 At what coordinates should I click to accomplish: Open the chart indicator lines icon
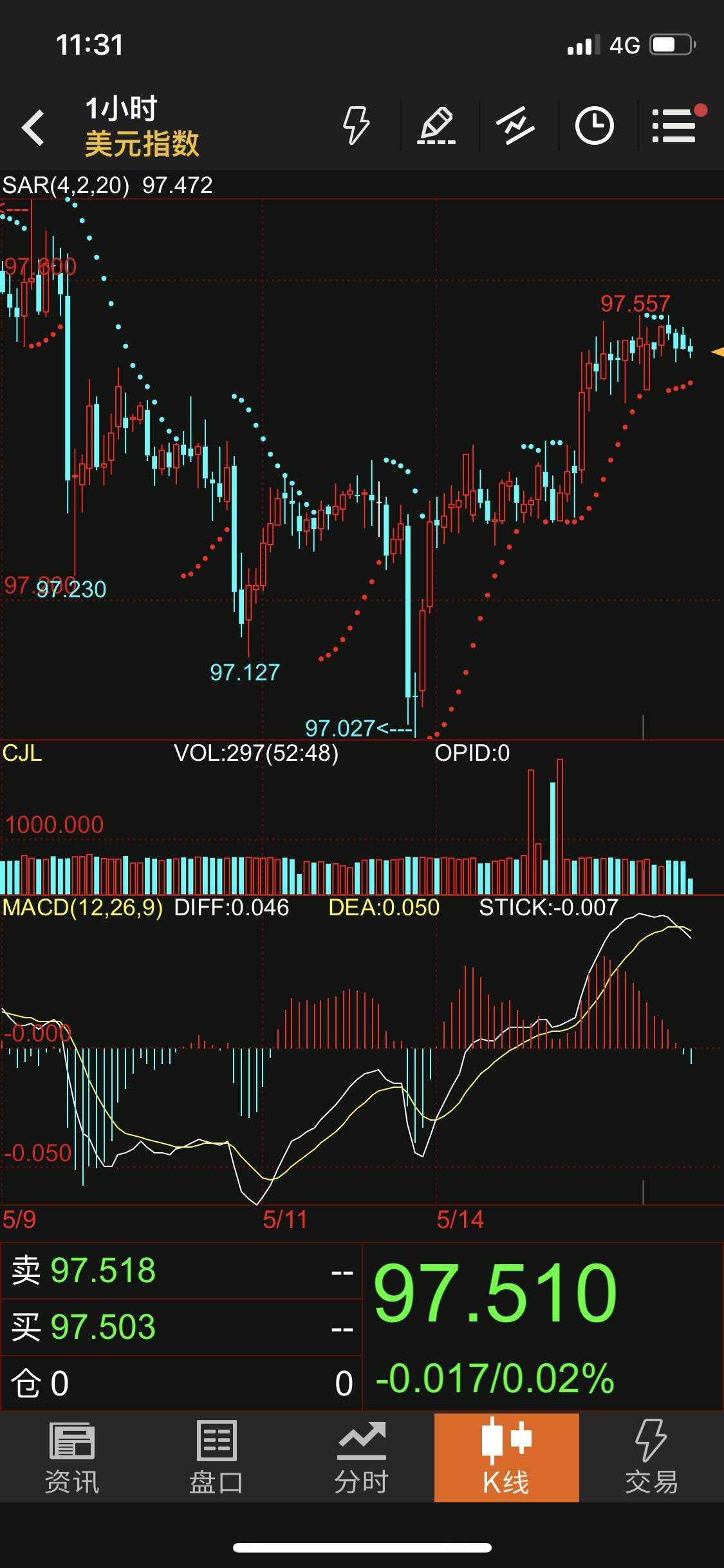tap(515, 126)
